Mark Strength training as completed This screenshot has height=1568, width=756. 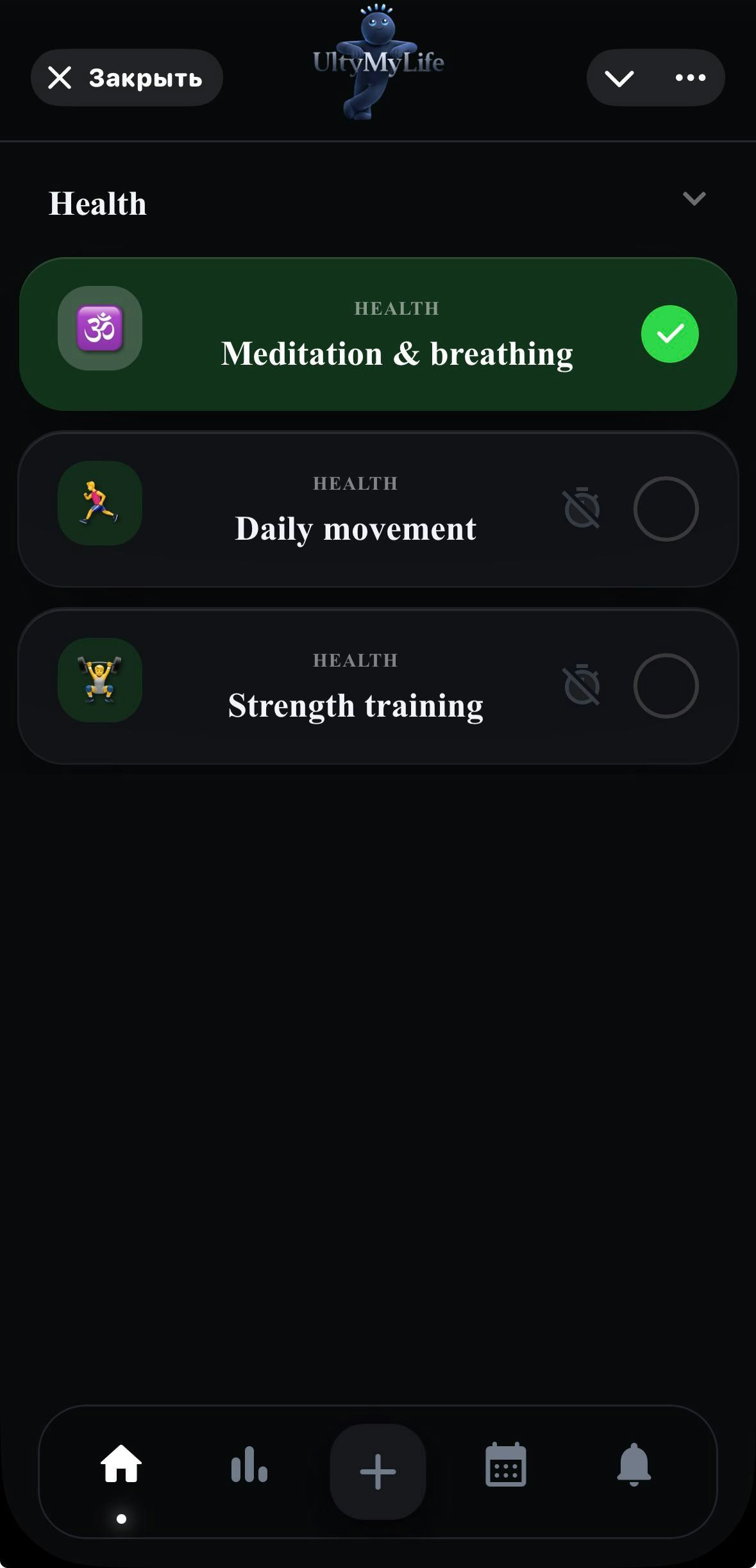(x=666, y=684)
